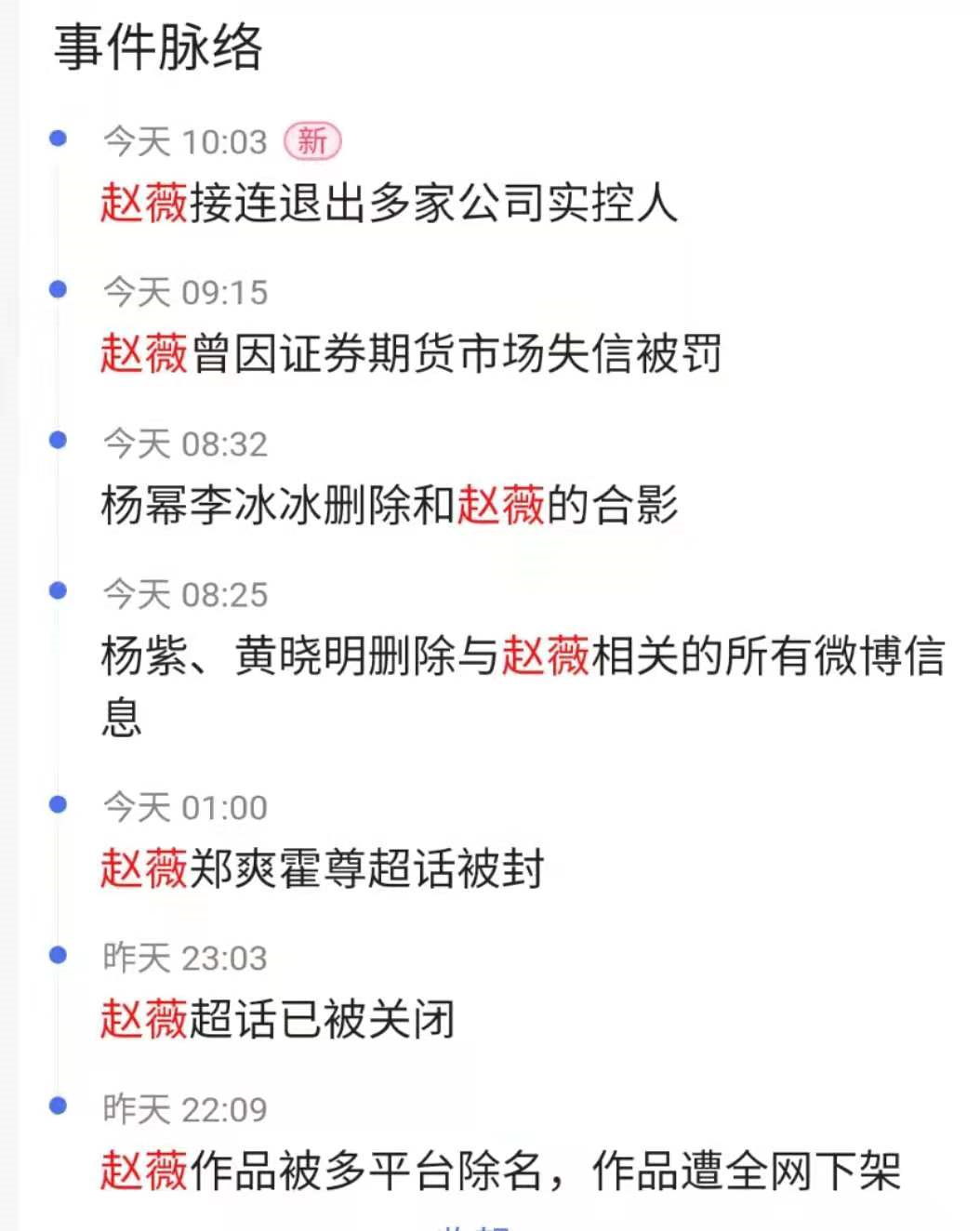Viewport: 980px width, 1231px height.
Task: Open entry 杨紫、黄晓明删除与赵薇相关的所有微博信息
Action: 523,686
